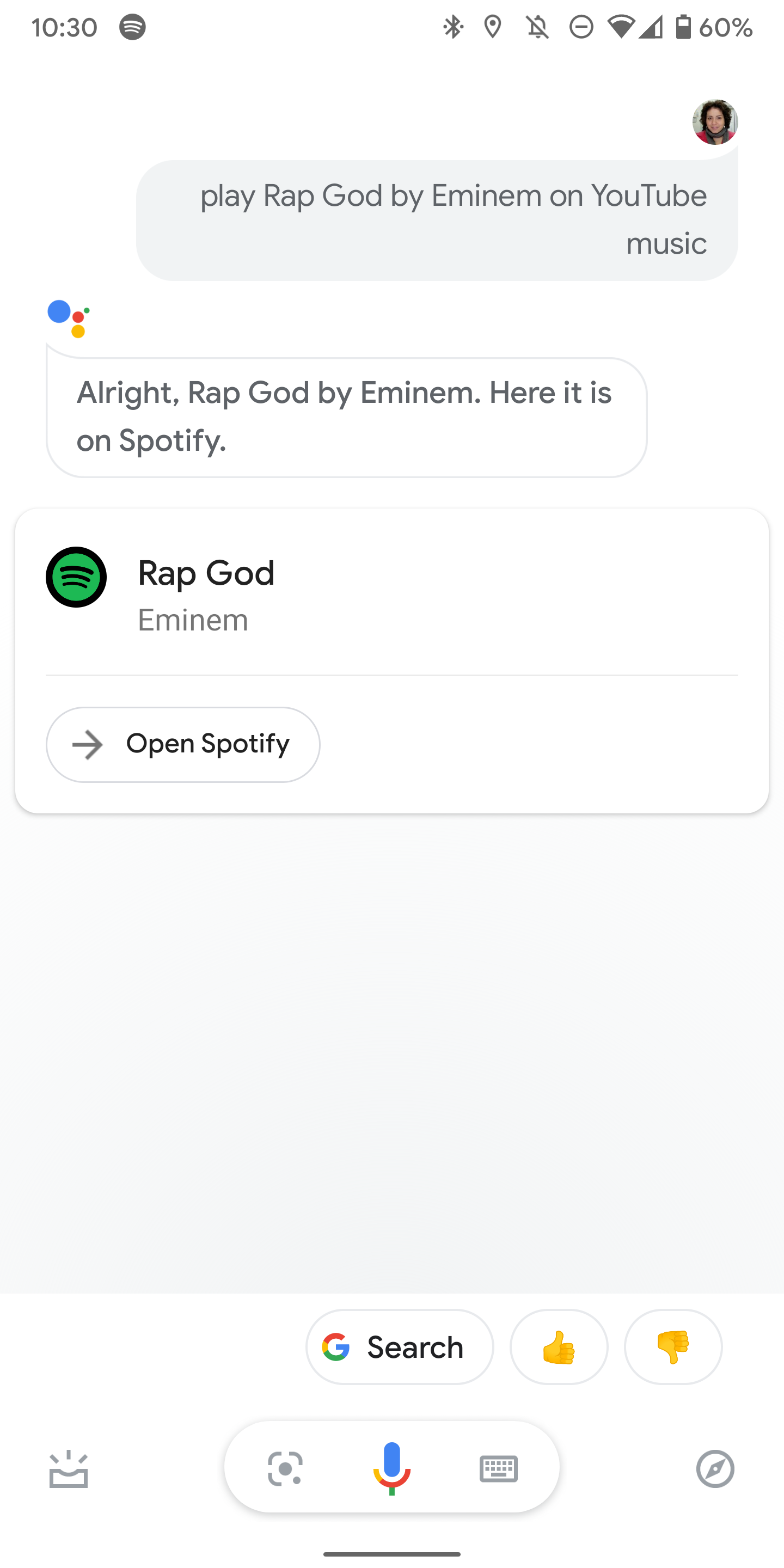Open the user profile avatar photo
This screenshot has width=784, height=1568.
(x=715, y=122)
